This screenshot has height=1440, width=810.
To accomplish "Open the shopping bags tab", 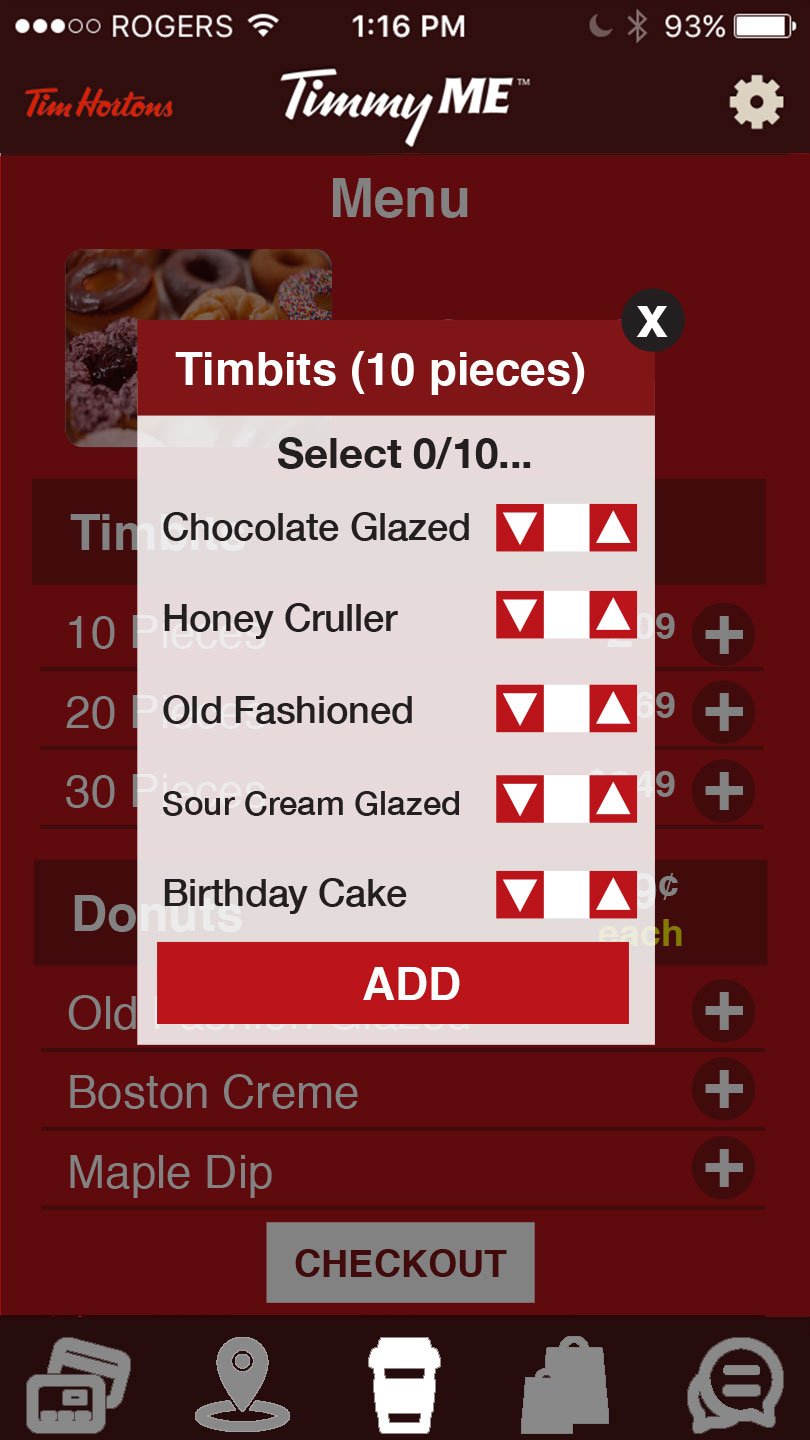I will click(x=565, y=1384).
